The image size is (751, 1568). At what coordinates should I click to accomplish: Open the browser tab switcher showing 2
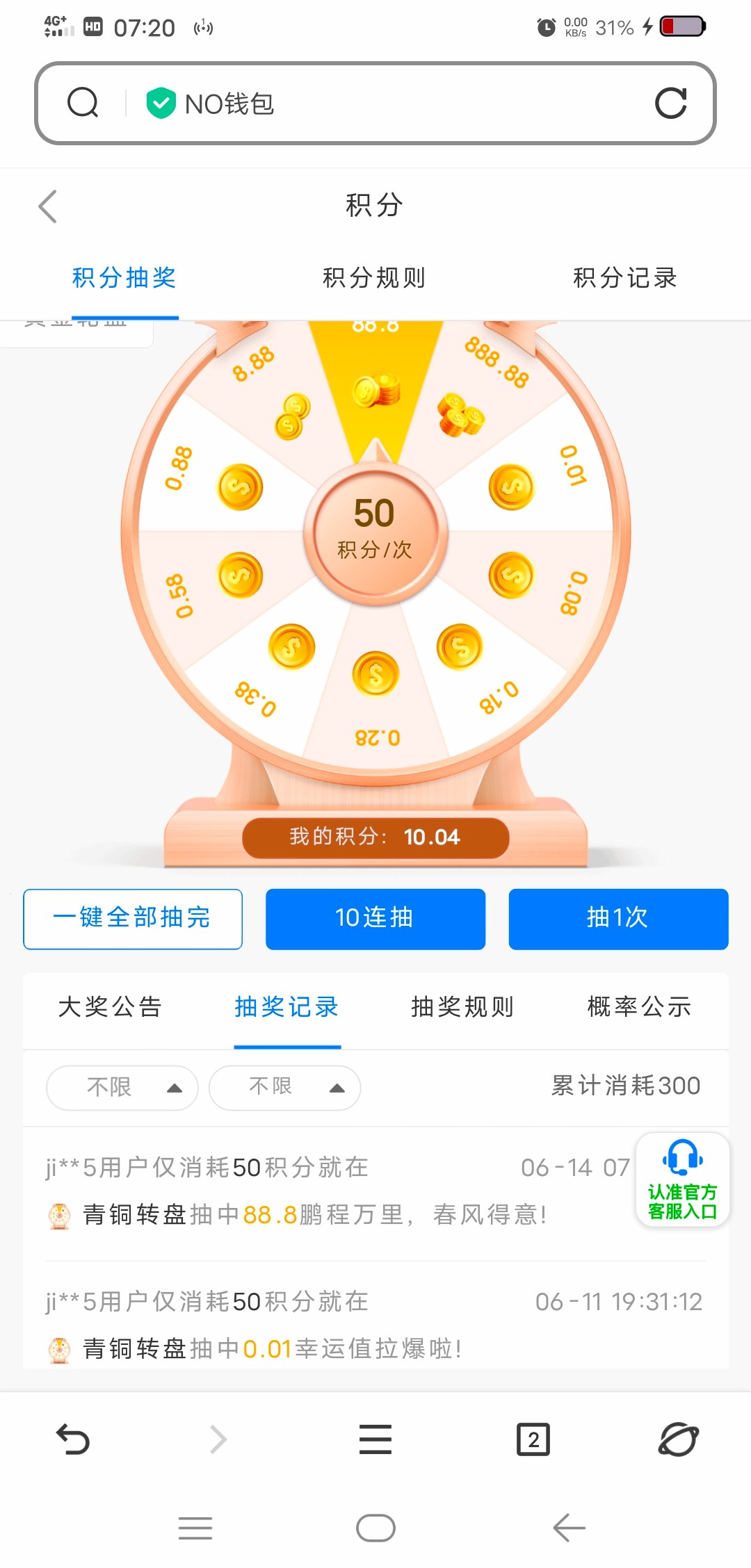(533, 1439)
